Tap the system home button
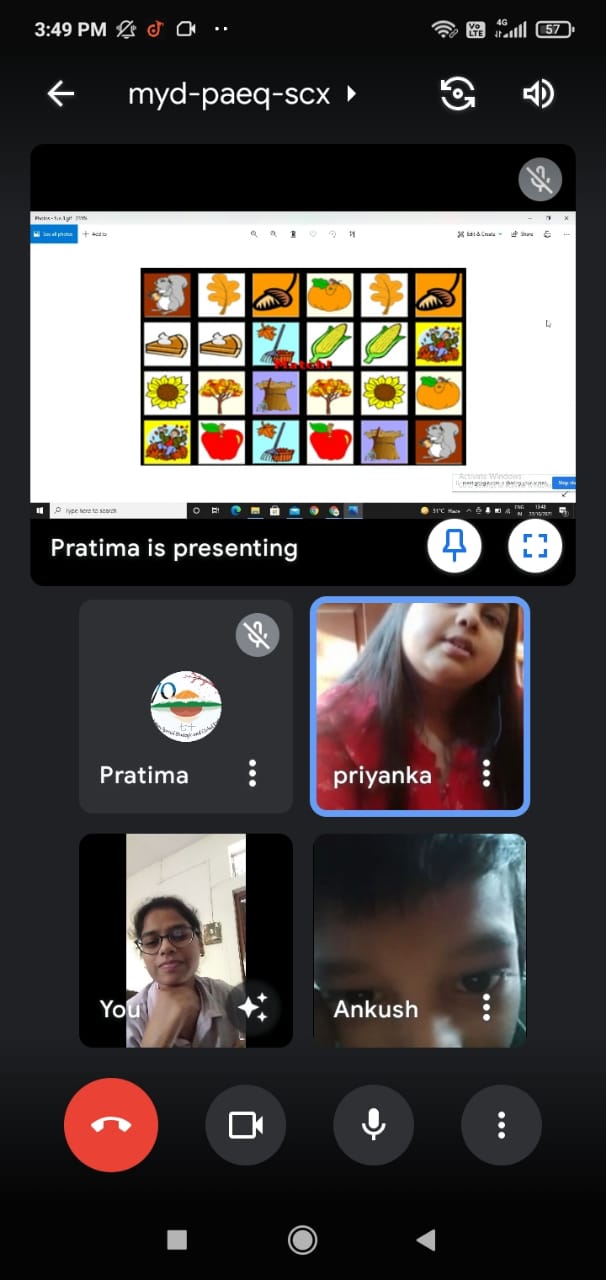The image size is (606, 1280). tap(302, 1240)
